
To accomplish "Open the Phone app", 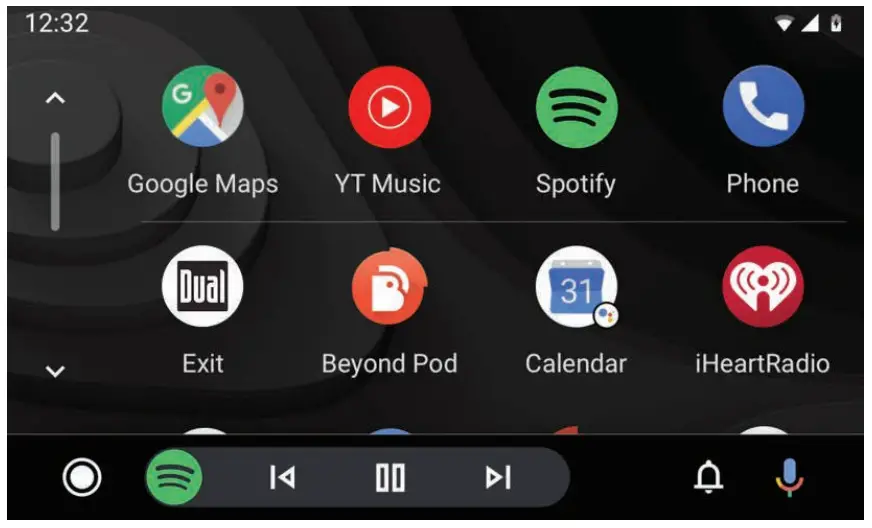I will point(763,106).
